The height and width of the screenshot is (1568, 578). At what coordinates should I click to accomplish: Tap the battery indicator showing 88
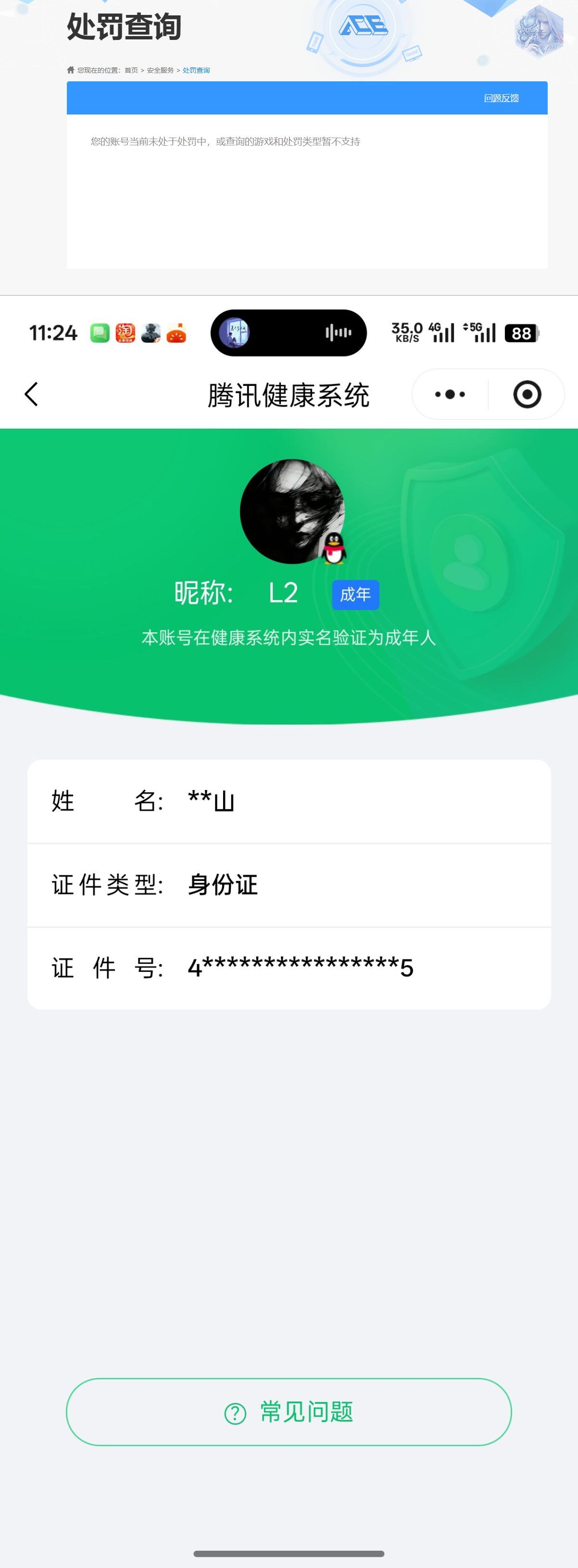point(521,333)
